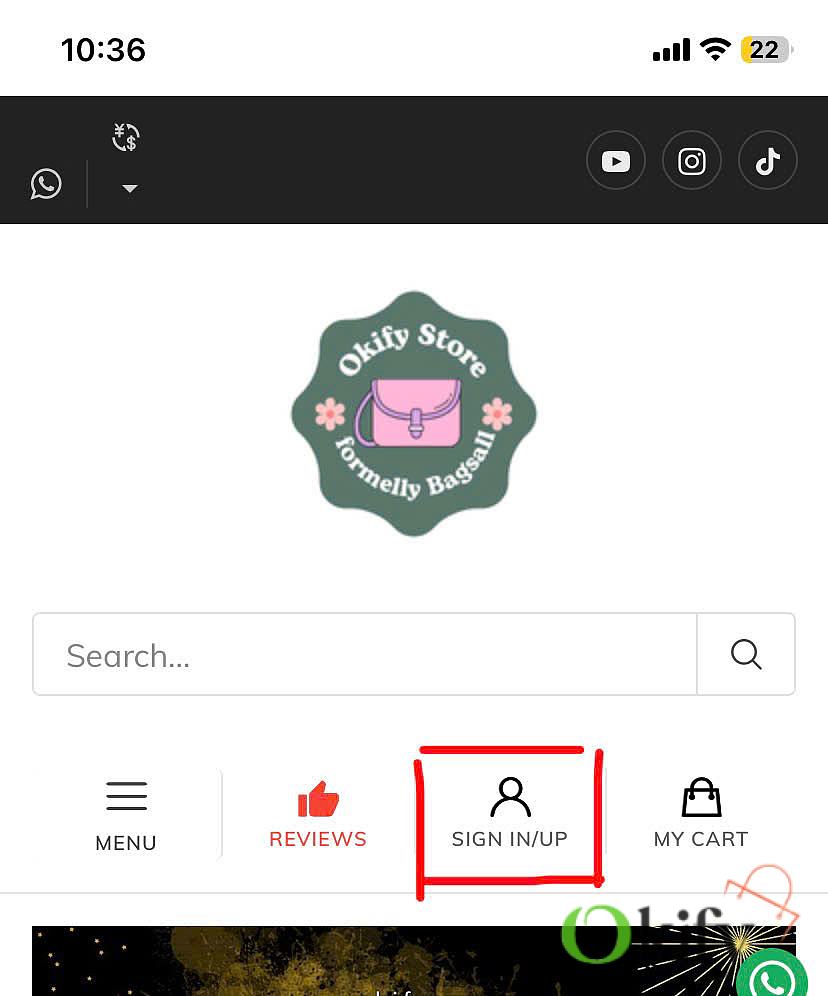Screen dimensions: 828x996
Task: Tap the magnifying glass search button
Action: (746, 655)
